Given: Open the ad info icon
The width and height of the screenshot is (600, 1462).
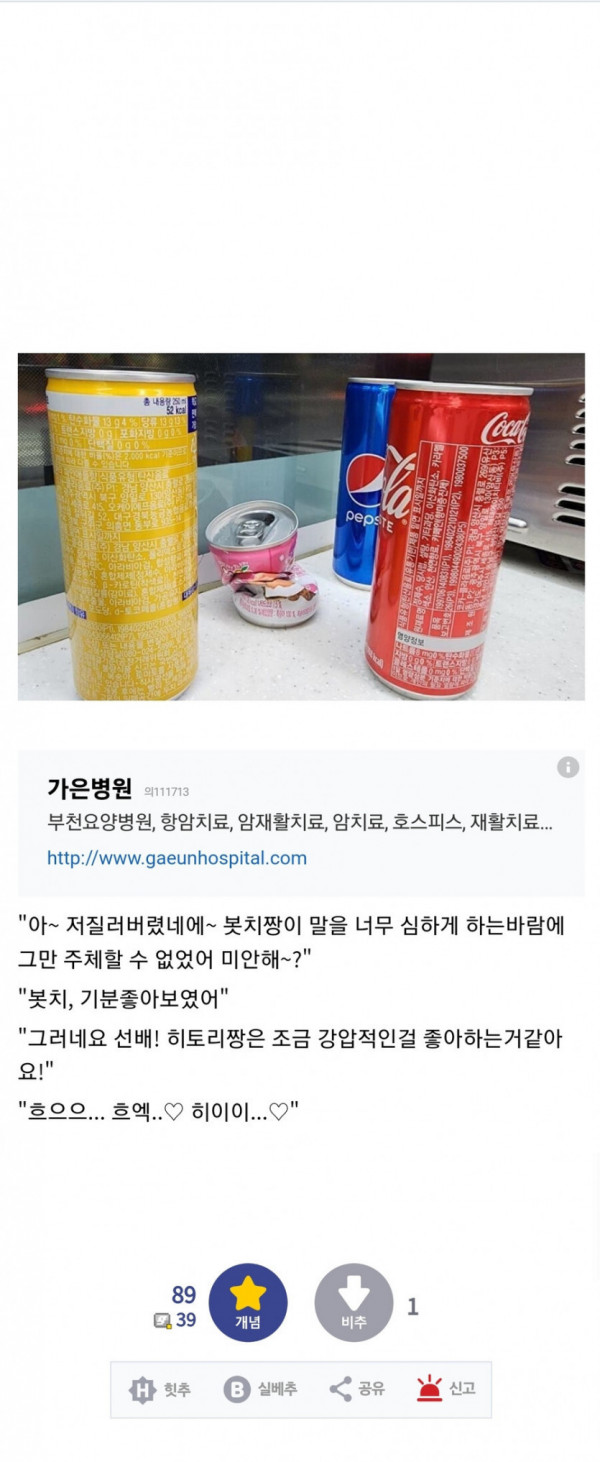Looking at the screenshot, I should [568, 767].
